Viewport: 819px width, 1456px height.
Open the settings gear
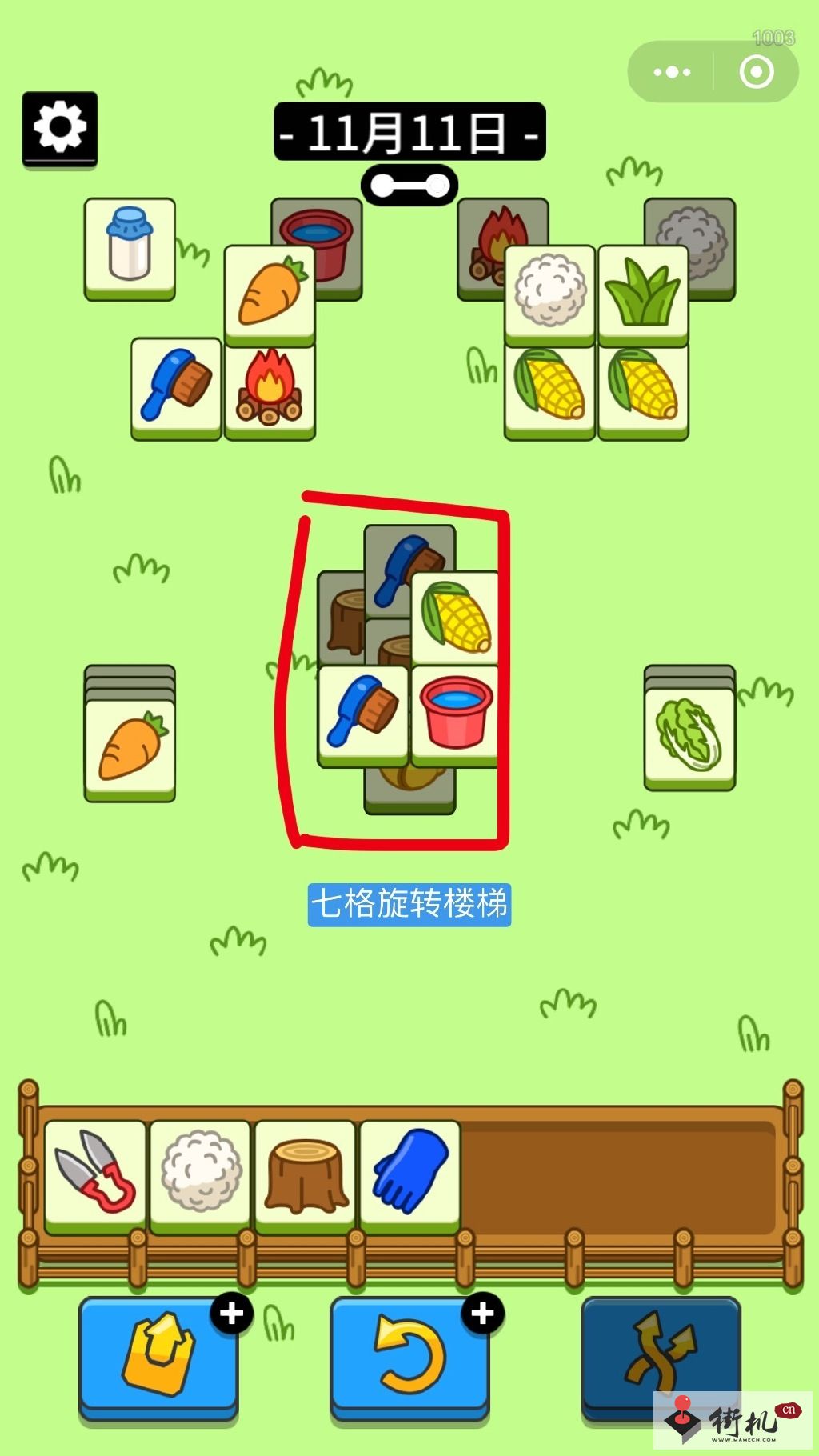[60, 128]
